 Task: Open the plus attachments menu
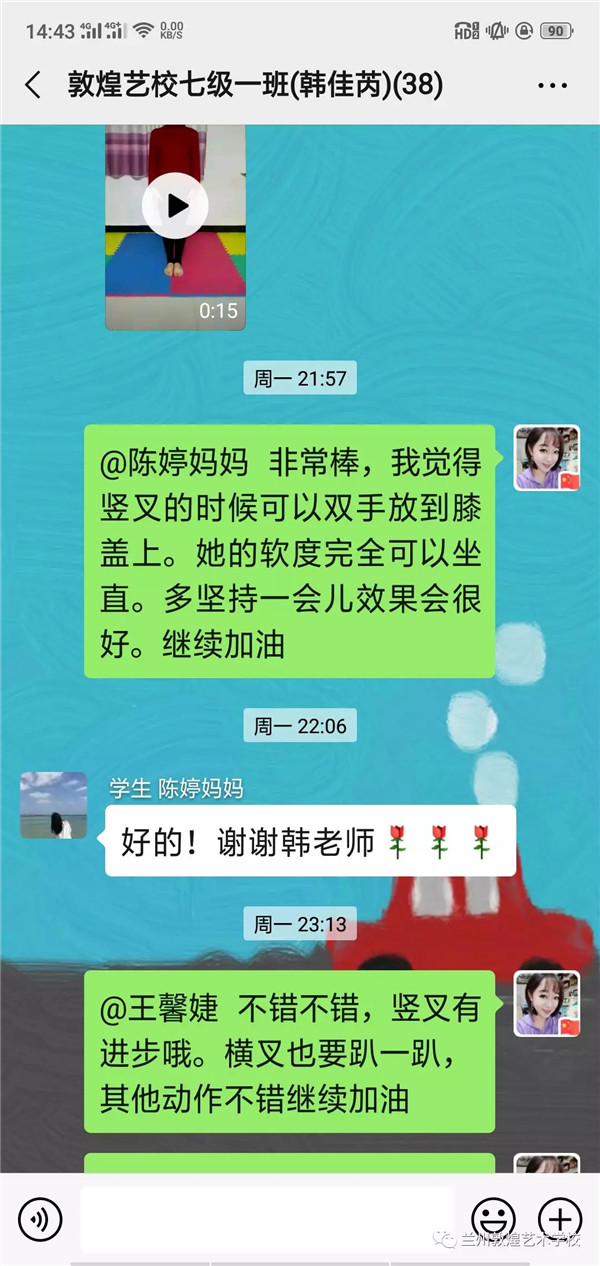(x=559, y=1218)
